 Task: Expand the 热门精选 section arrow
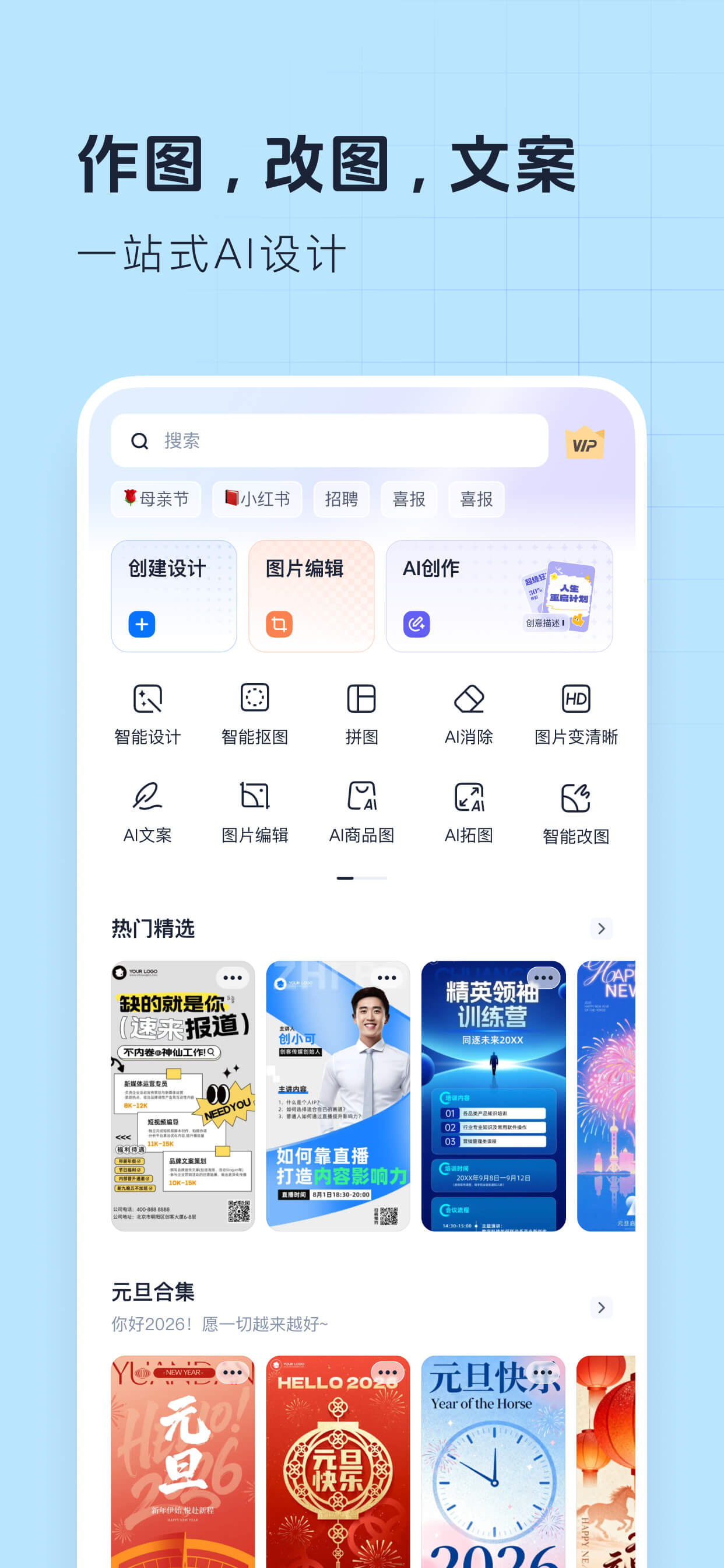tap(602, 929)
